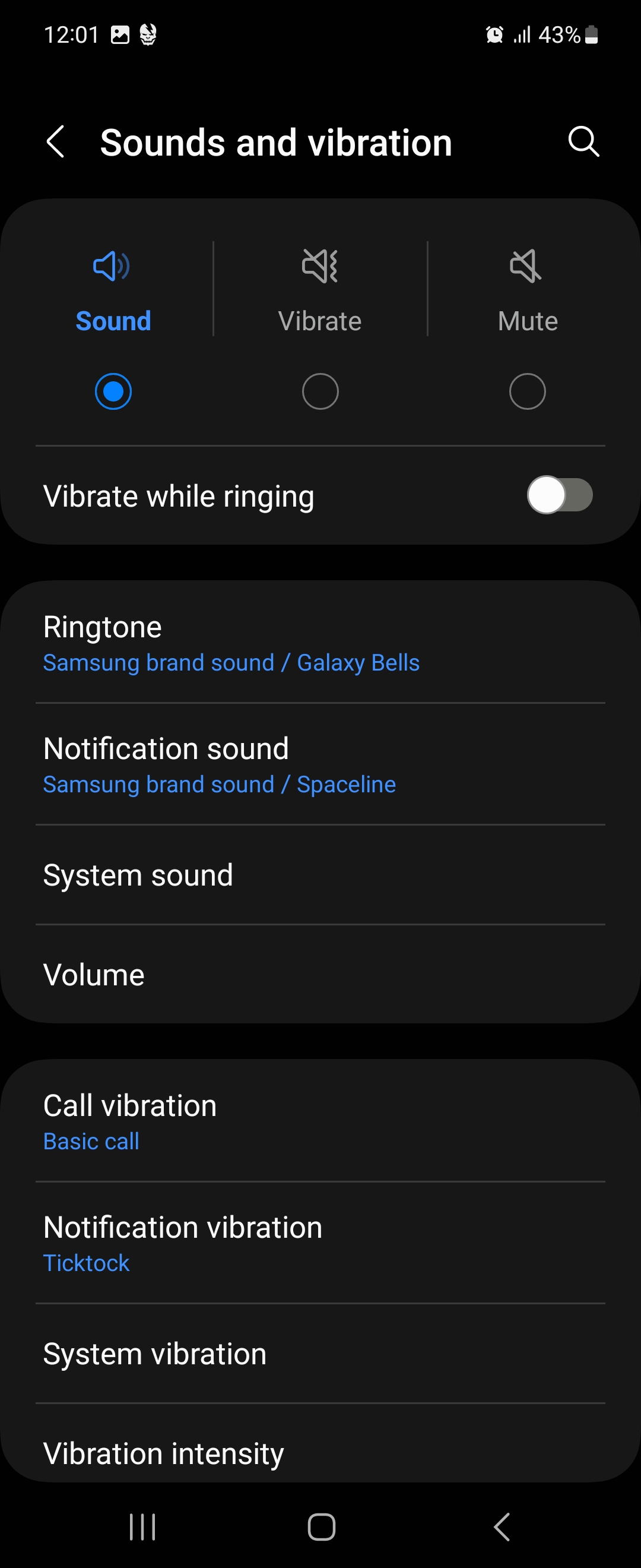Select Vibrate sound mode
641x1568 pixels.
(x=320, y=390)
